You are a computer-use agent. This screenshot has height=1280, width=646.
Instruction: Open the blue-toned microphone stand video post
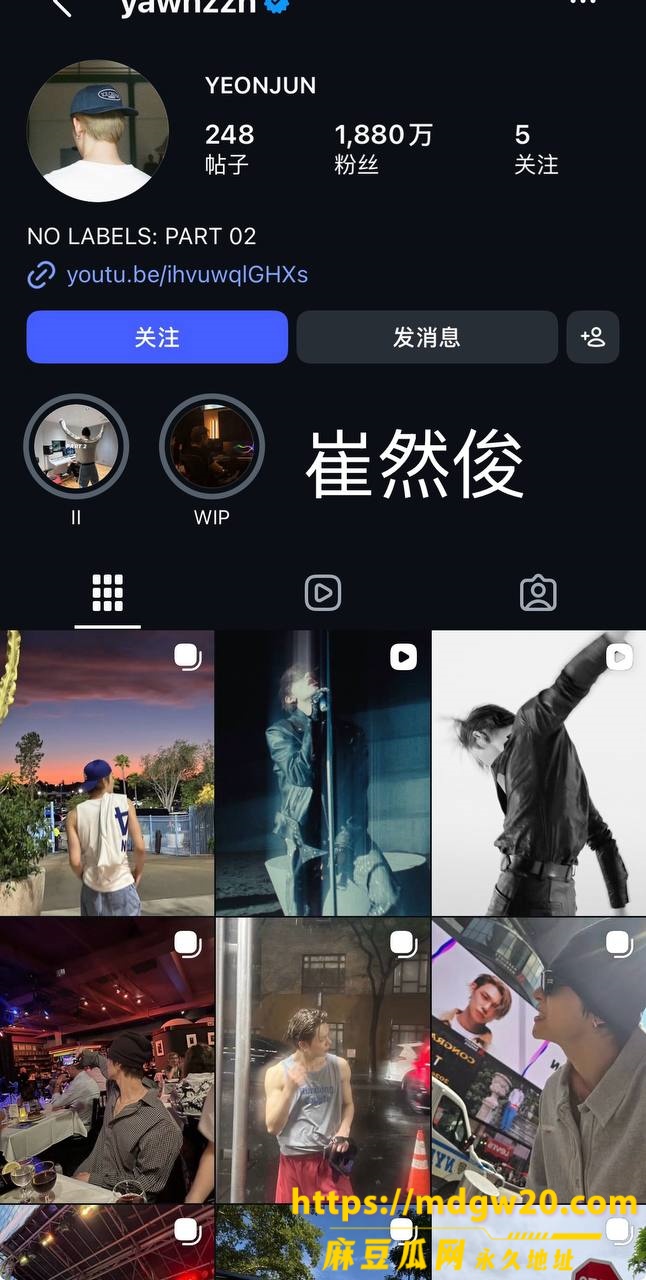tap(323, 773)
